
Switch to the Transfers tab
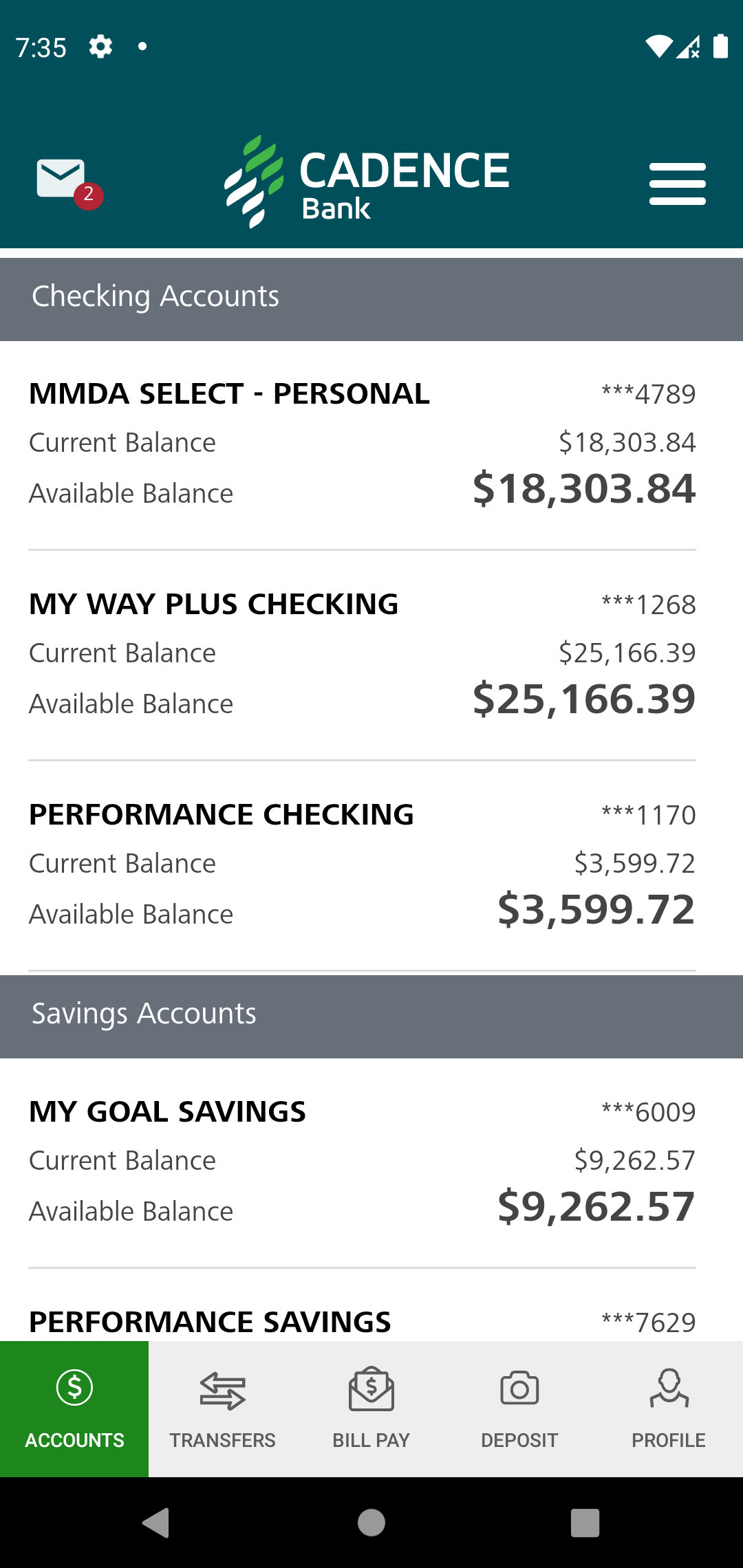tap(223, 1409)
